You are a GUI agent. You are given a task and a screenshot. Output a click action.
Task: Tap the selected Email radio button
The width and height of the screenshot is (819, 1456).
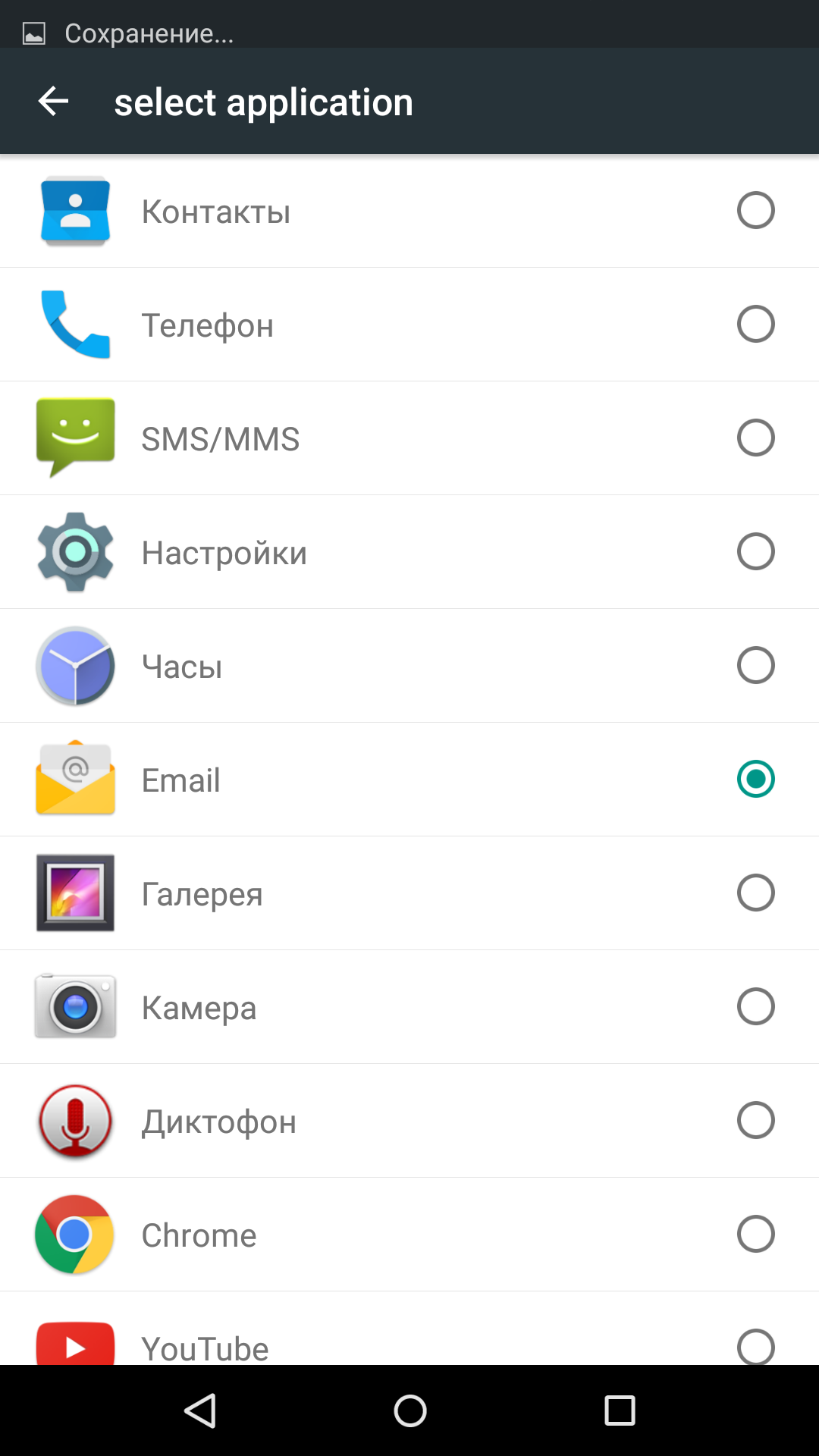click(755, 779)
